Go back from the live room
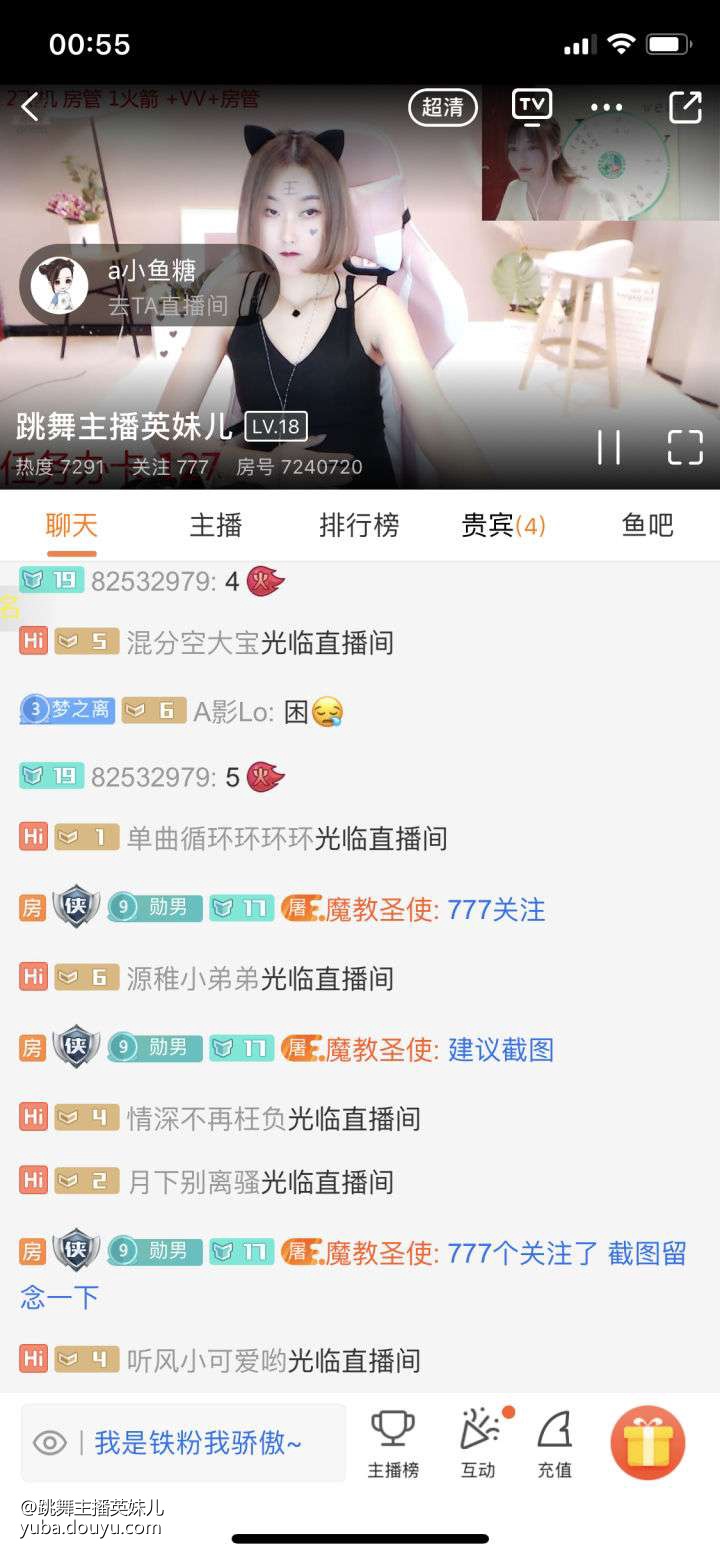 coord(30,107)
